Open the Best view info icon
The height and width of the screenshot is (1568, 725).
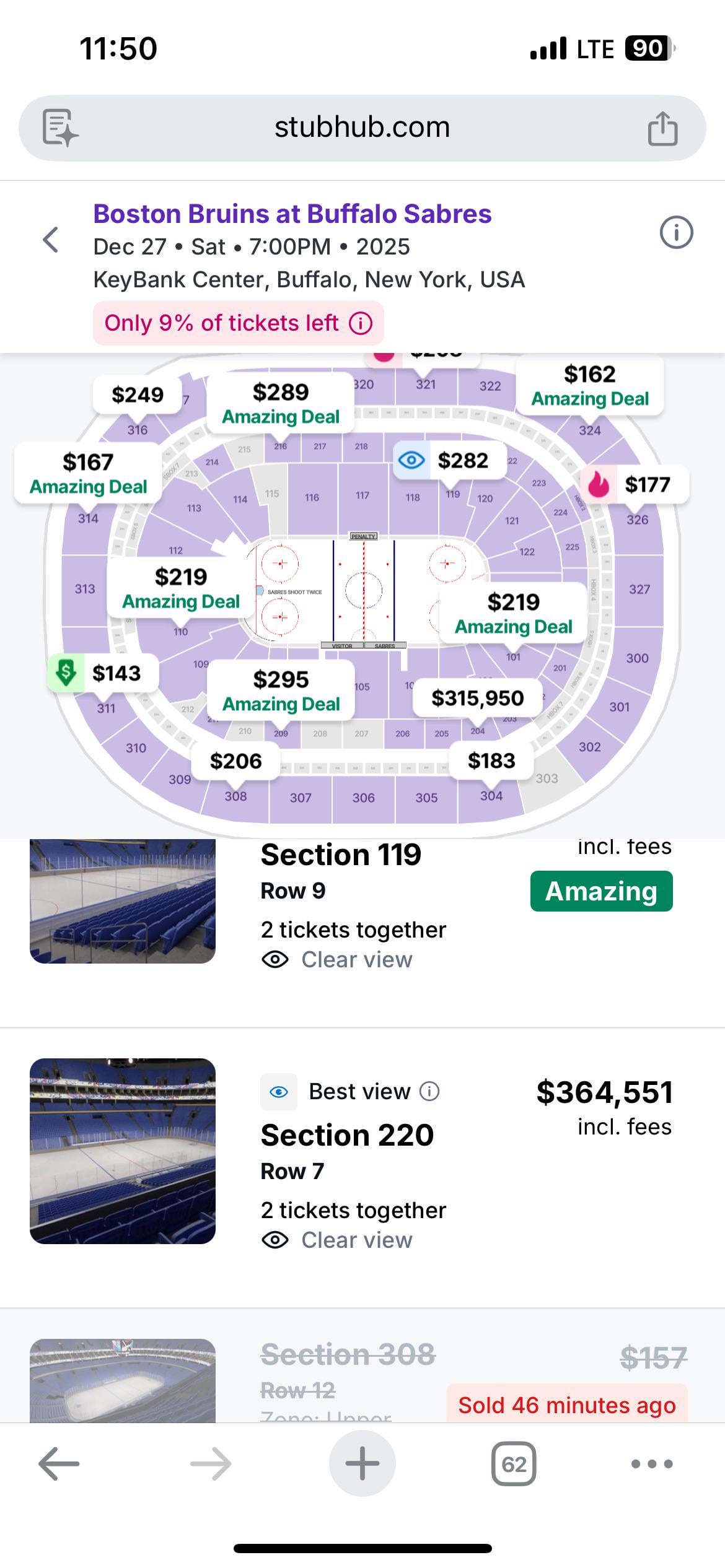429,1091
